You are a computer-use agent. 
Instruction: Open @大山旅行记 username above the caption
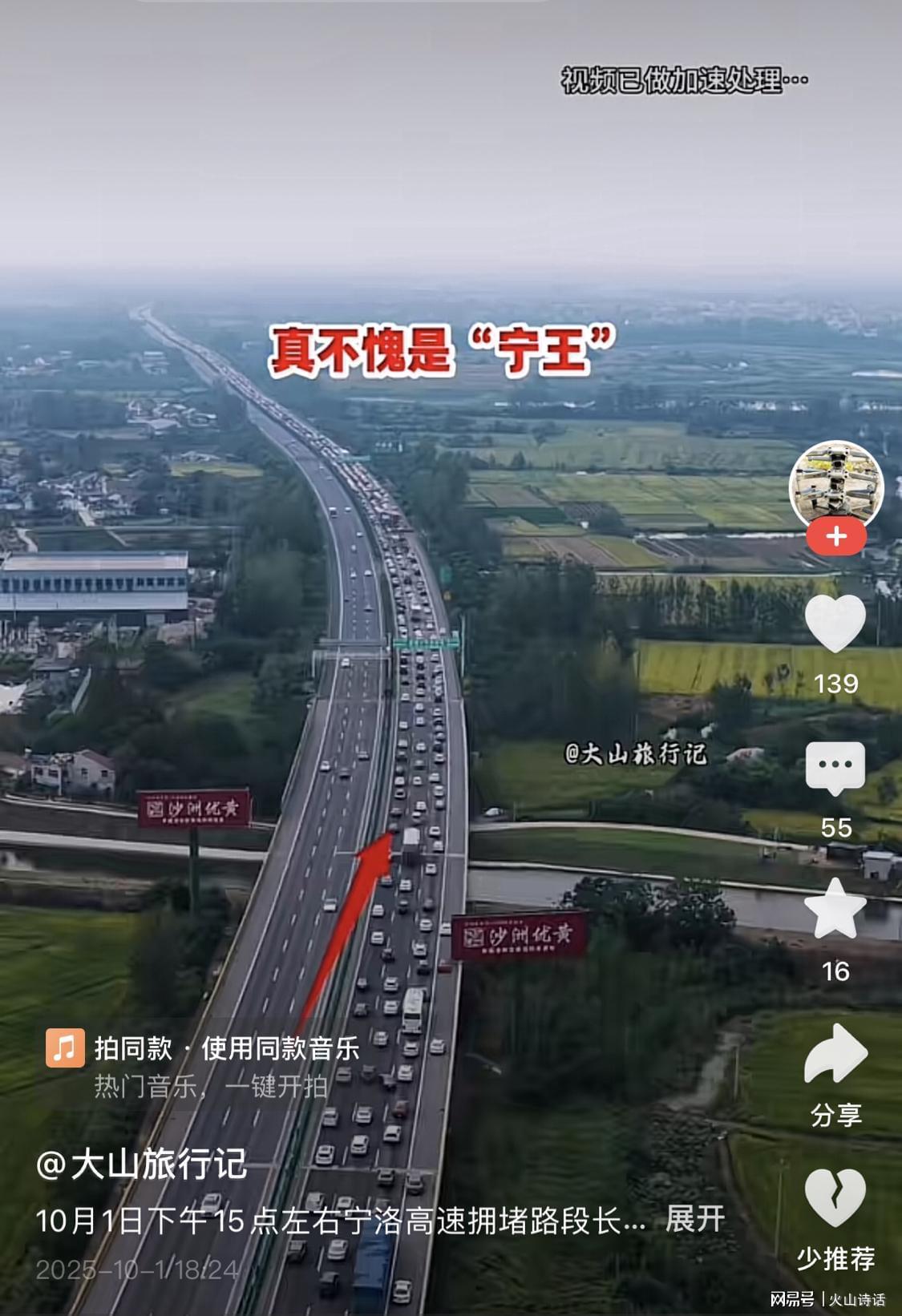tap(142, 1164)
